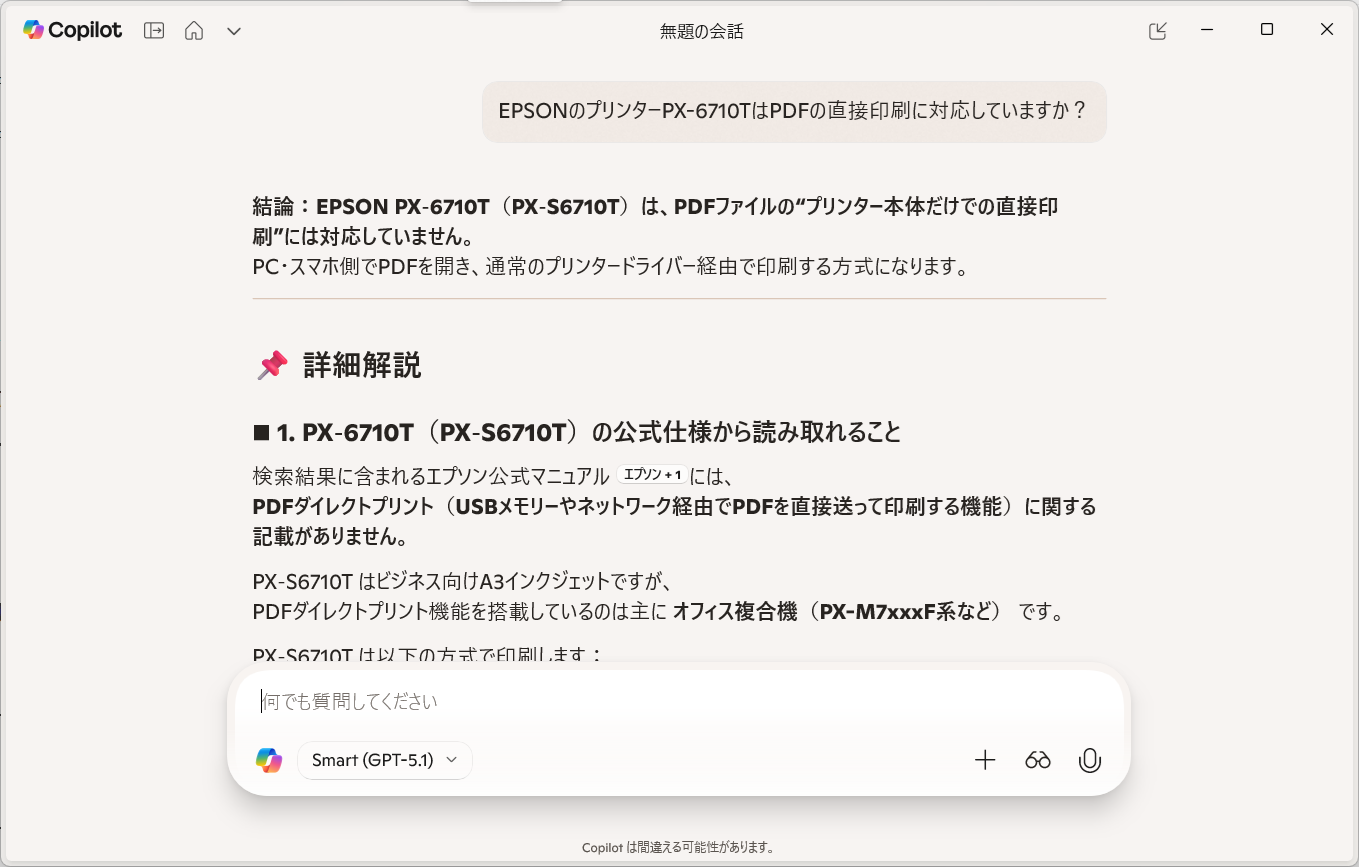Viewport: 1359px width, 867px height.
Task: Expand the dropdown chevron beside home
Action: click(234, 31)
